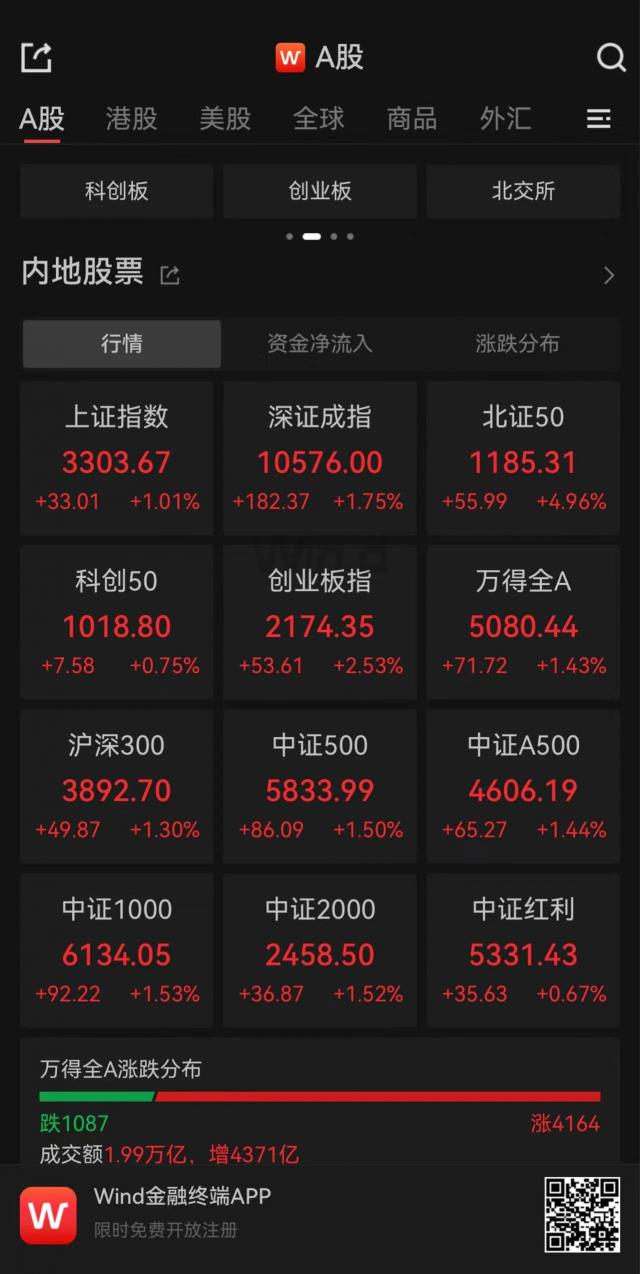Expand 内地股票 with the chevron arrow

pyautogui.click(x=609, y=275)
